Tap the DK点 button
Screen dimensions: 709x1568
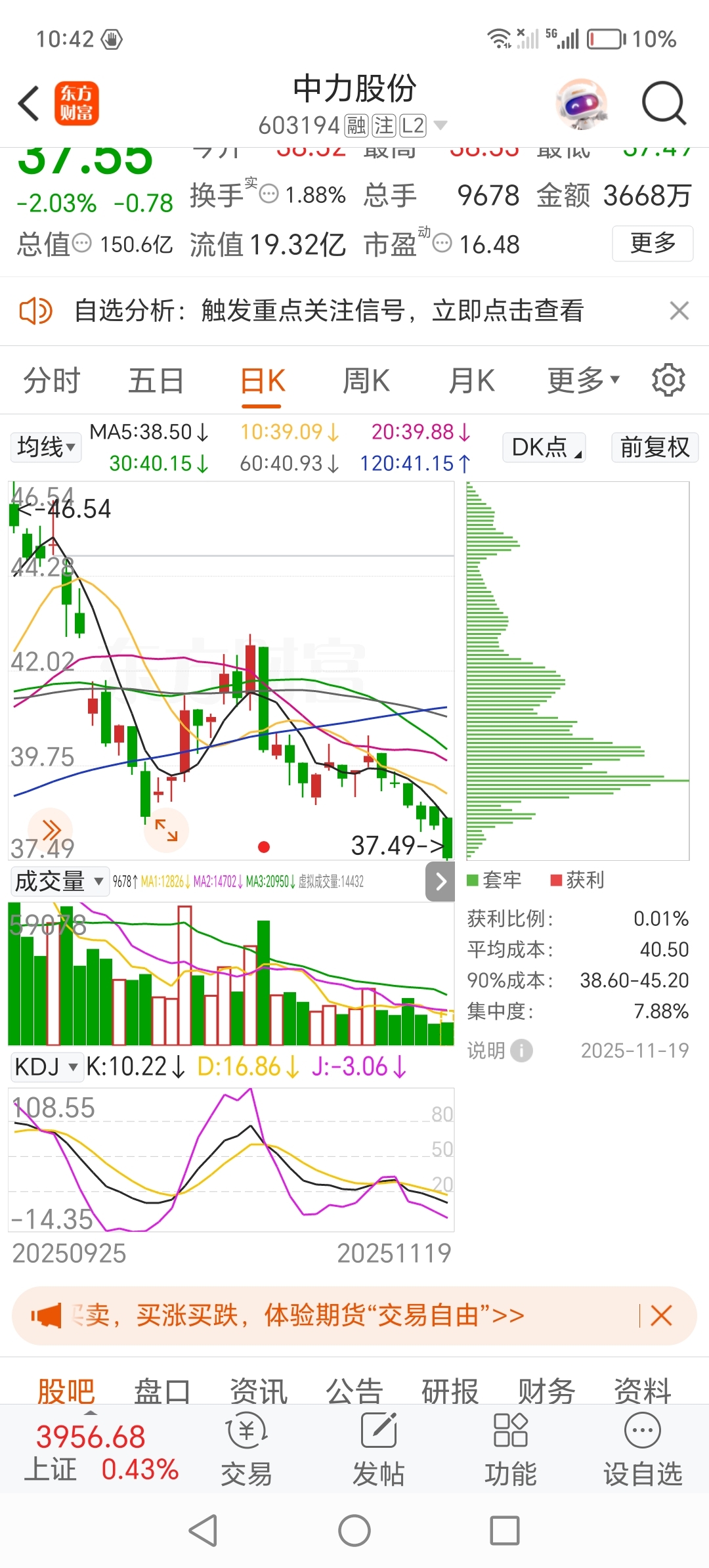click(x=544, y=447)
